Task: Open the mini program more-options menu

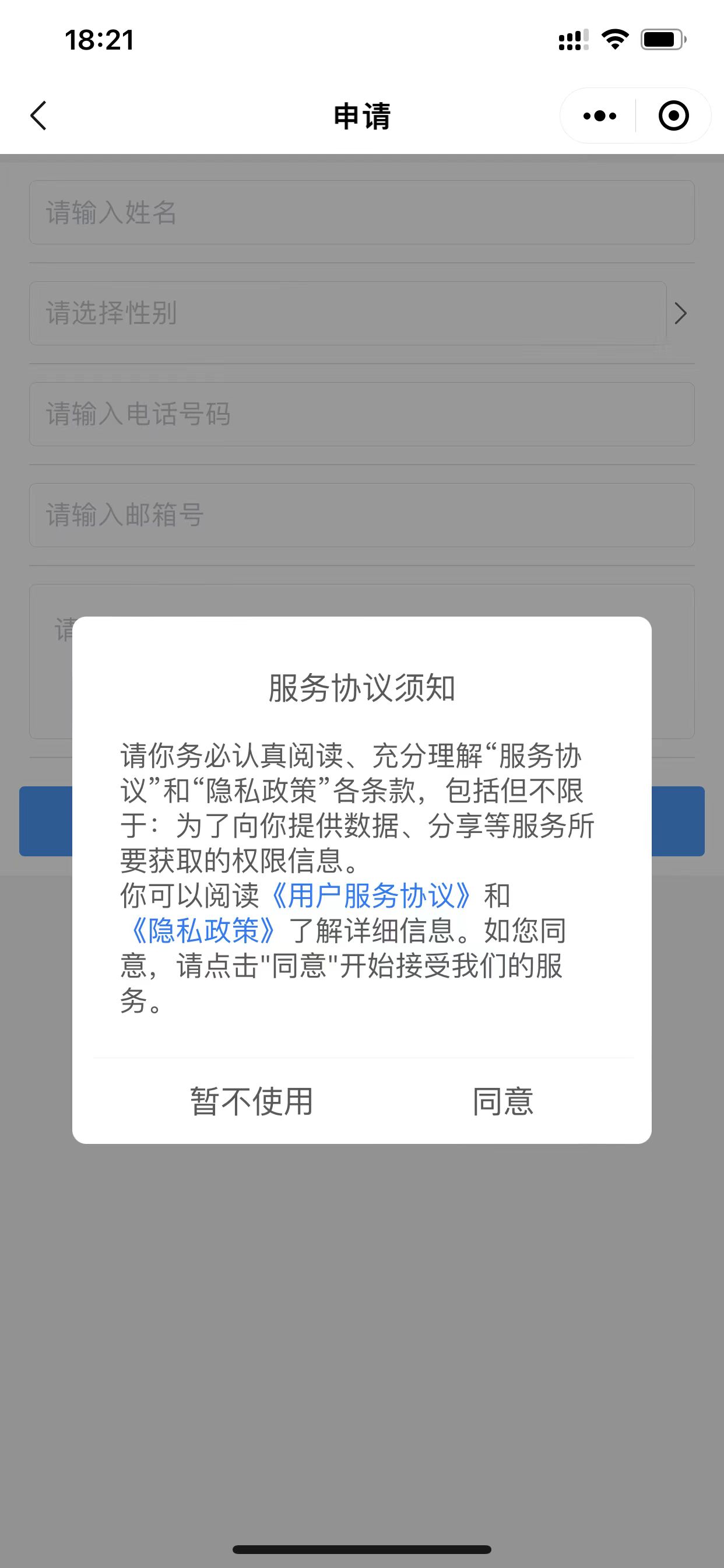Action: [599, 116]
